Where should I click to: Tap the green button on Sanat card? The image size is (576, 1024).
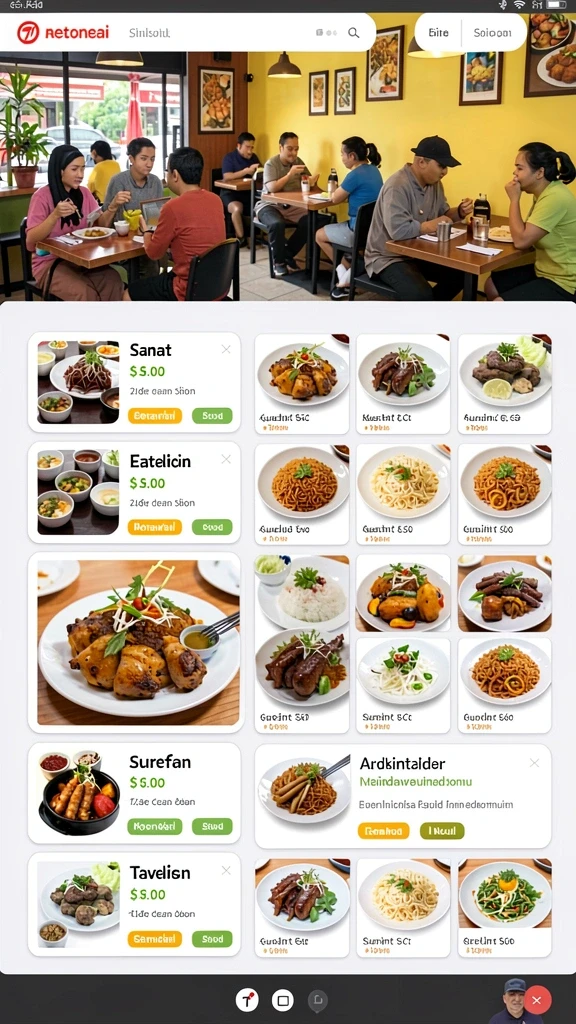click(x=212, y=416)
